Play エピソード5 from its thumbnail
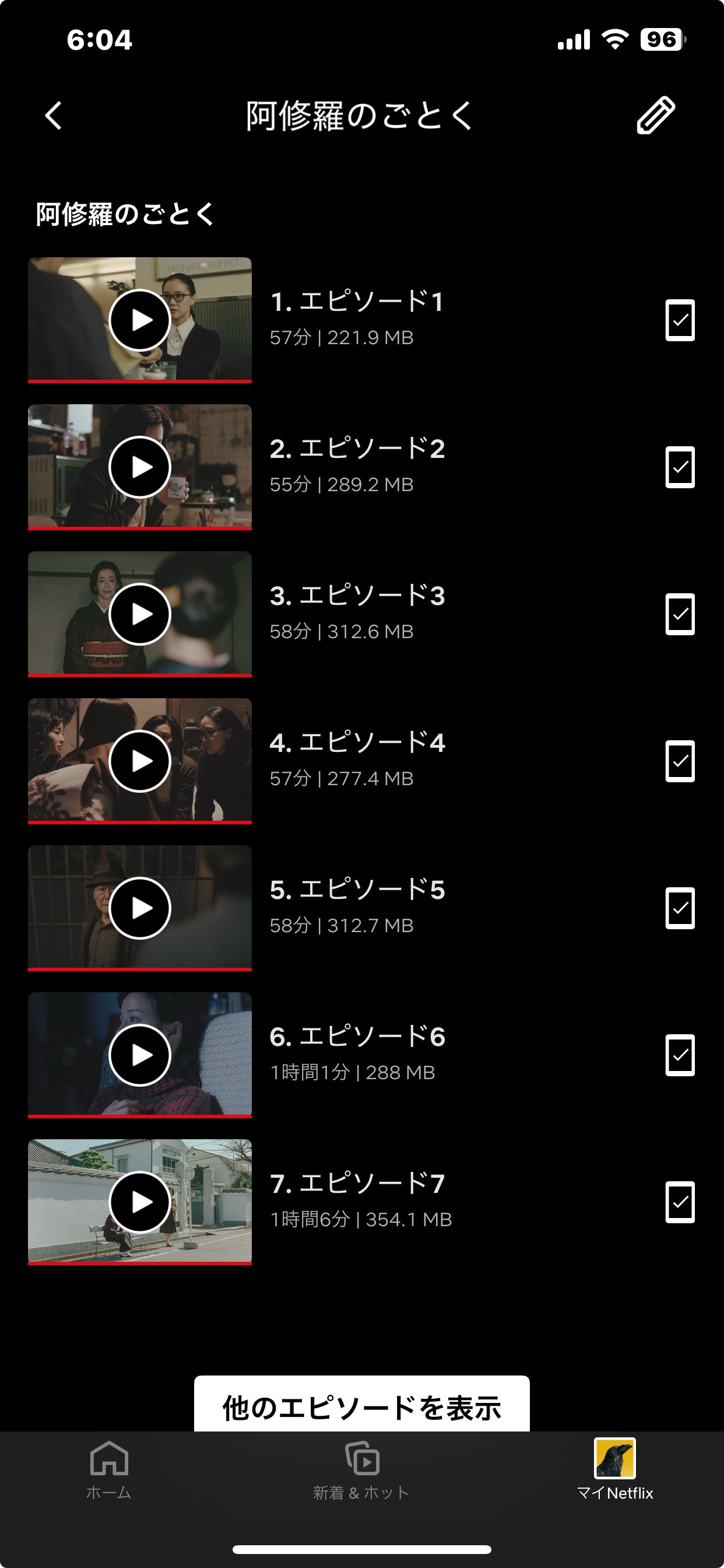 point(140,908)
